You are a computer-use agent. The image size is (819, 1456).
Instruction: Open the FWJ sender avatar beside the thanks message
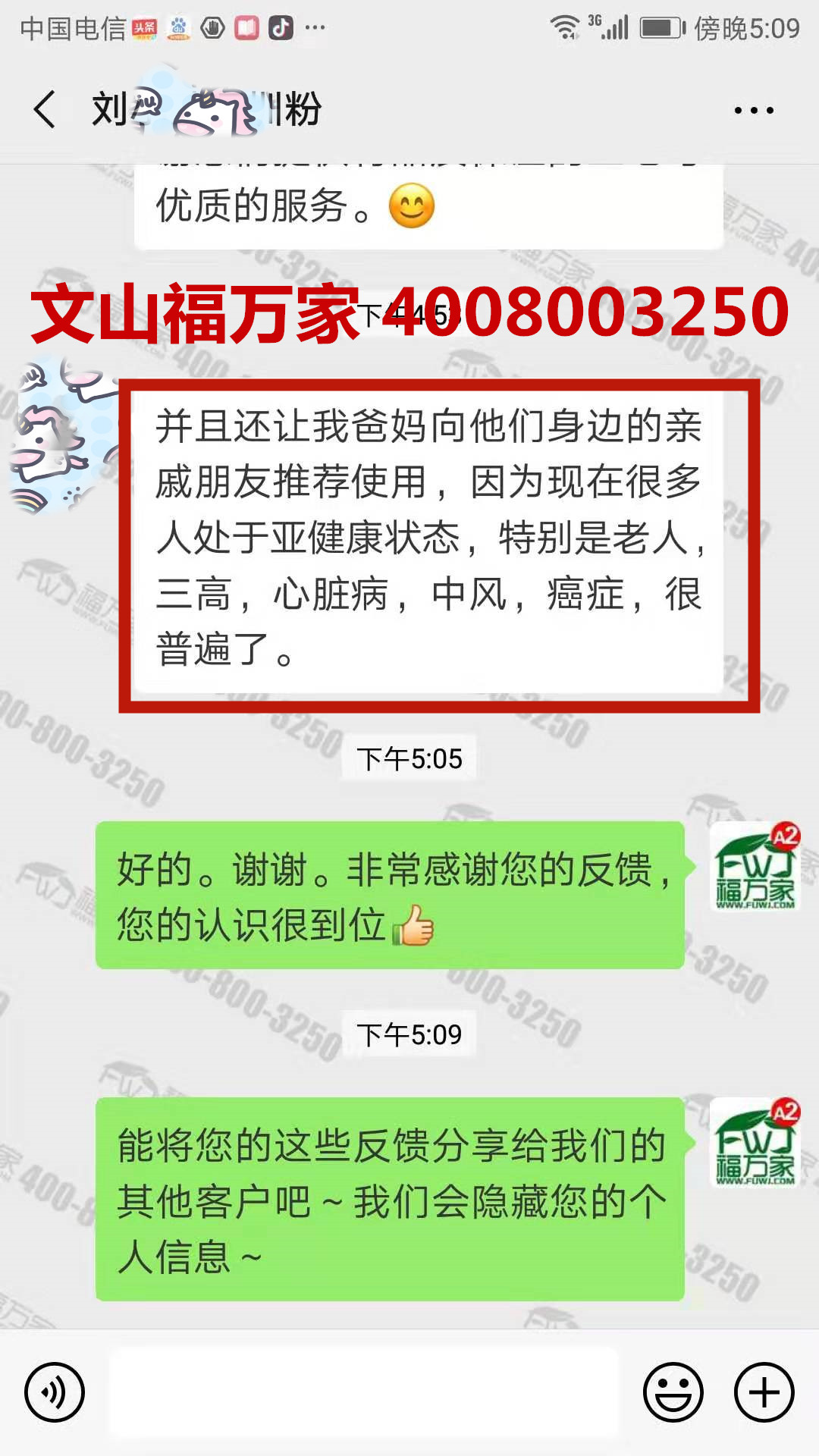point(755,867)
